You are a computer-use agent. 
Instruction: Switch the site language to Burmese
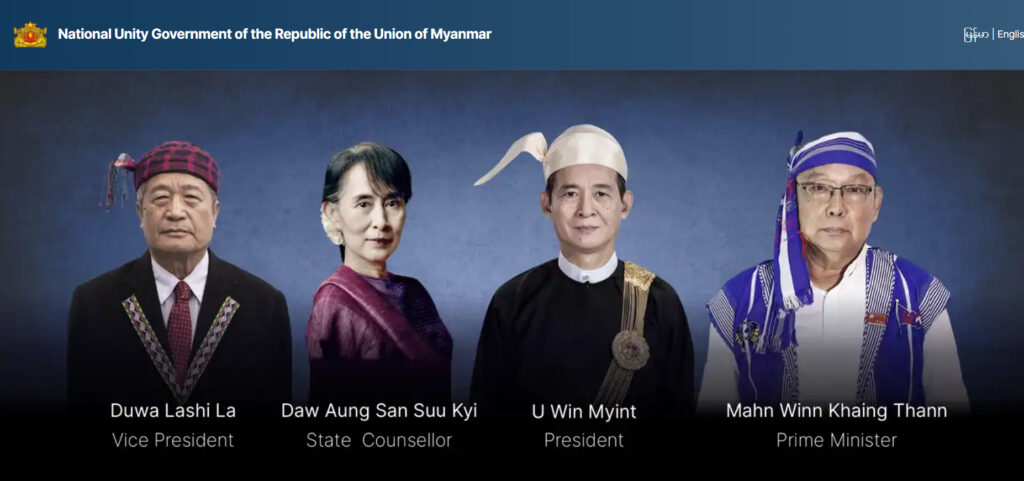(x=975, y=34)
